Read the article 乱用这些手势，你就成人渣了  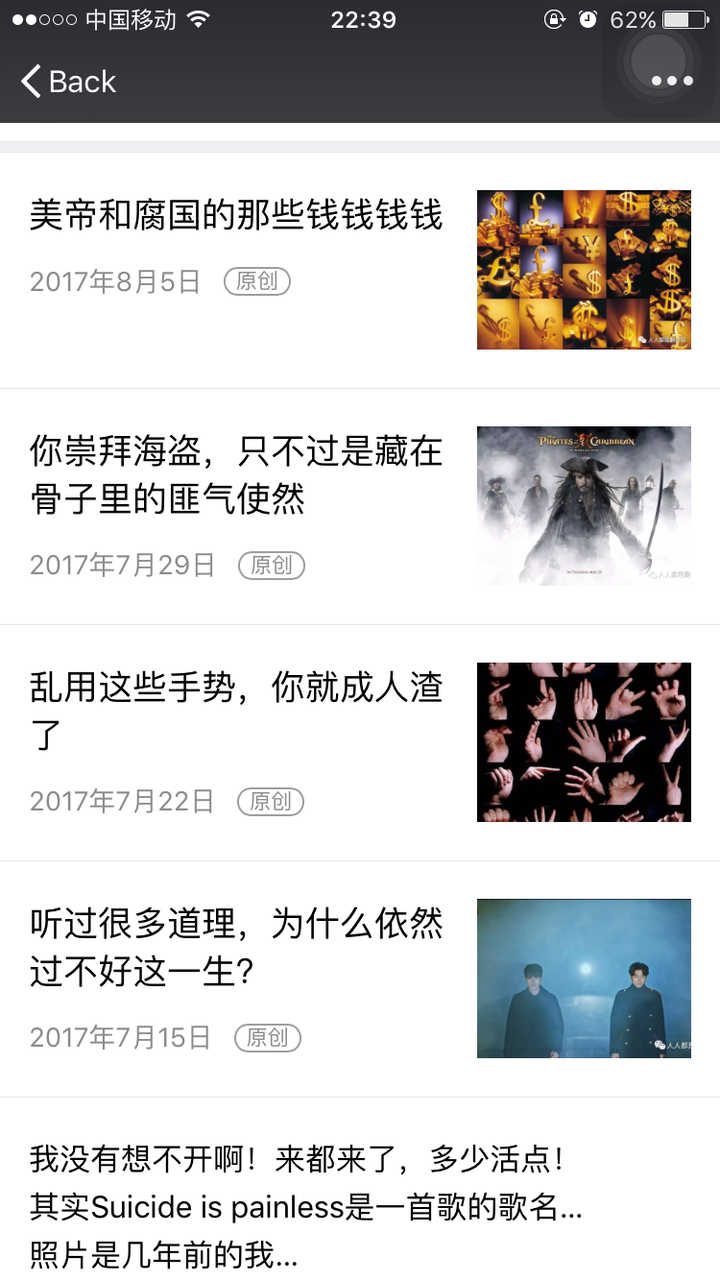tap(236, 711)
